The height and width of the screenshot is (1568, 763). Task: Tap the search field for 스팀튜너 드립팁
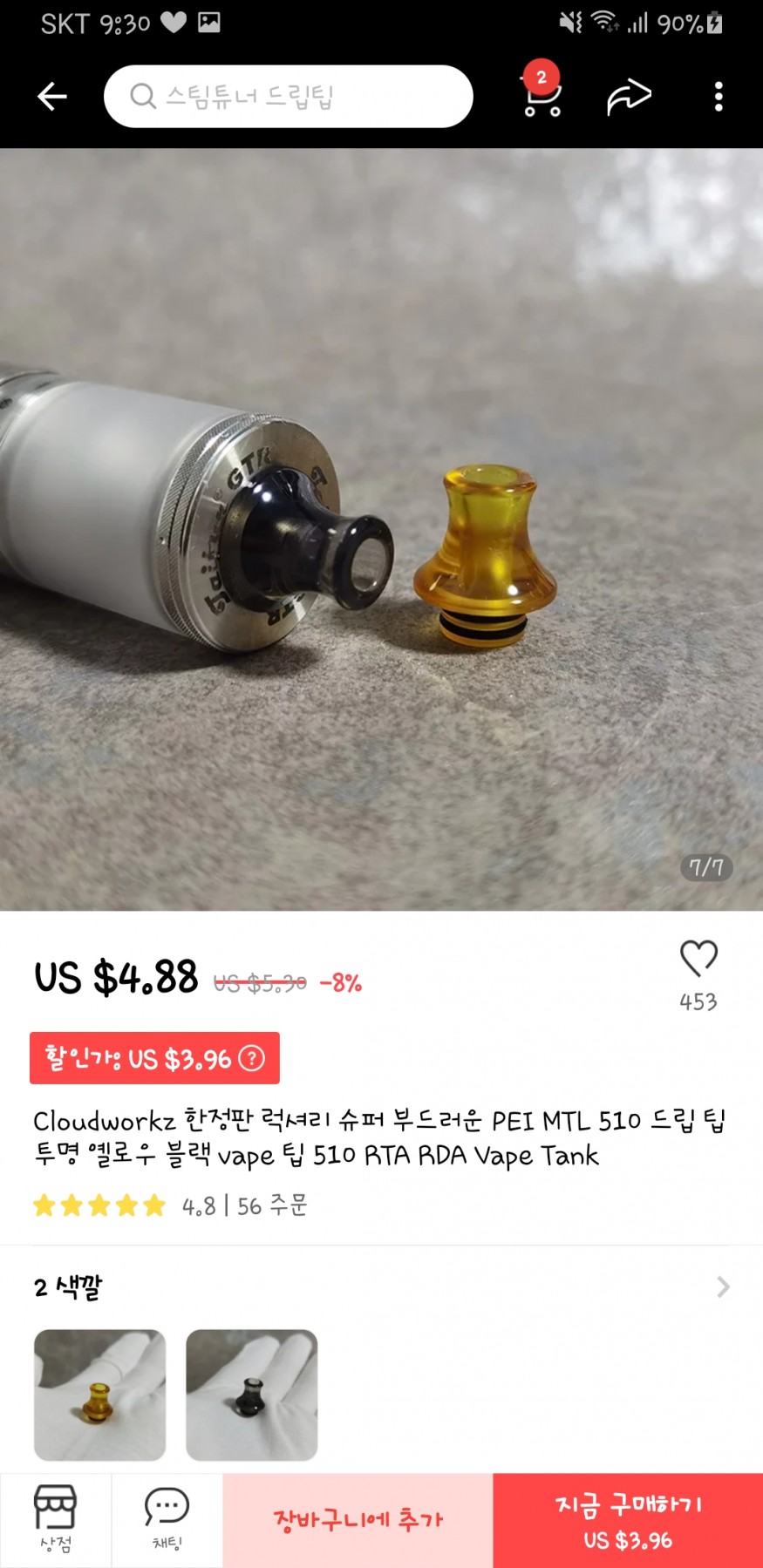[x=288, y=96]
